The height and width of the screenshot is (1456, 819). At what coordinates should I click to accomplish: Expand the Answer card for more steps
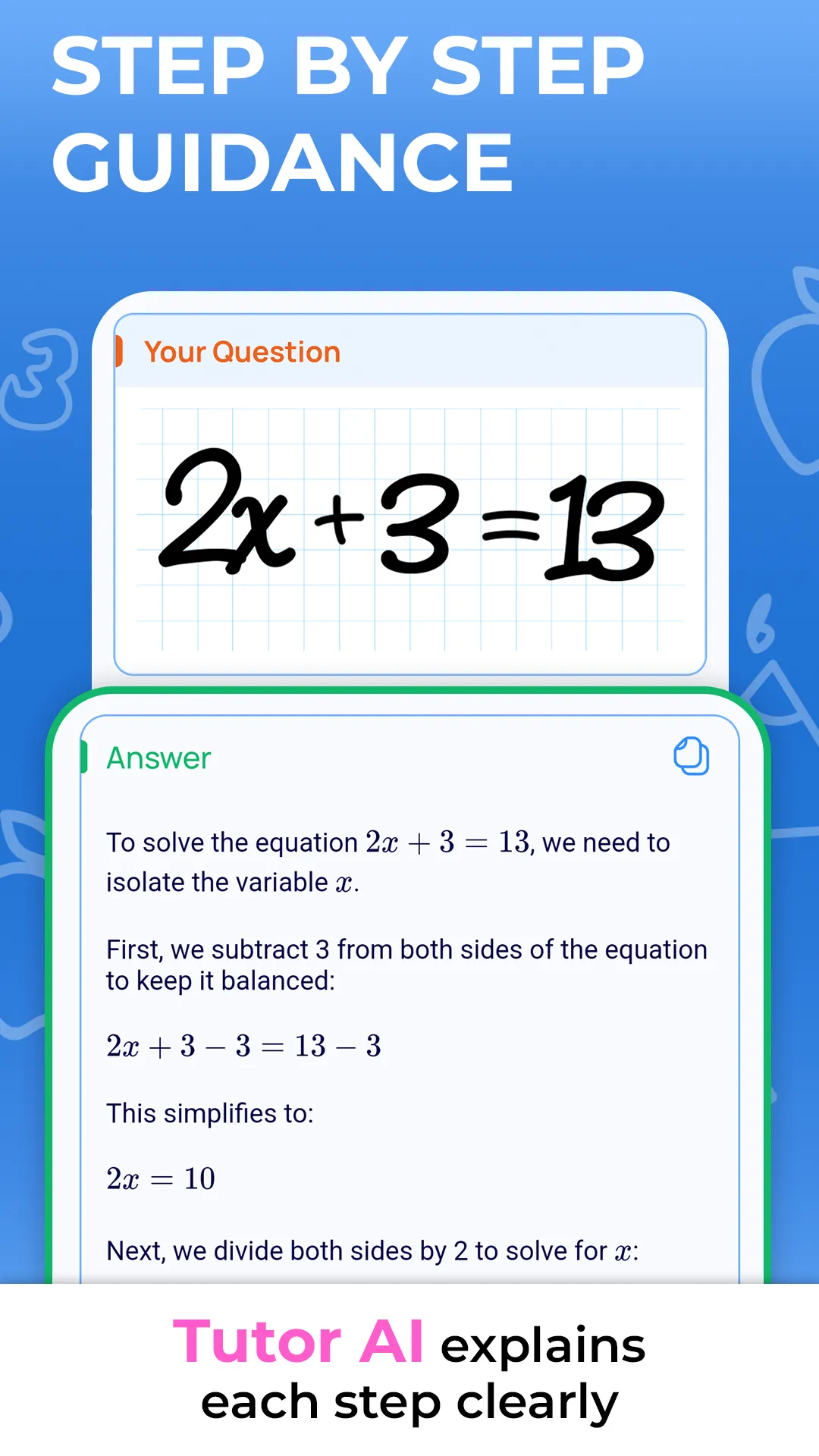pyautogui.click(x=409, y=986)
